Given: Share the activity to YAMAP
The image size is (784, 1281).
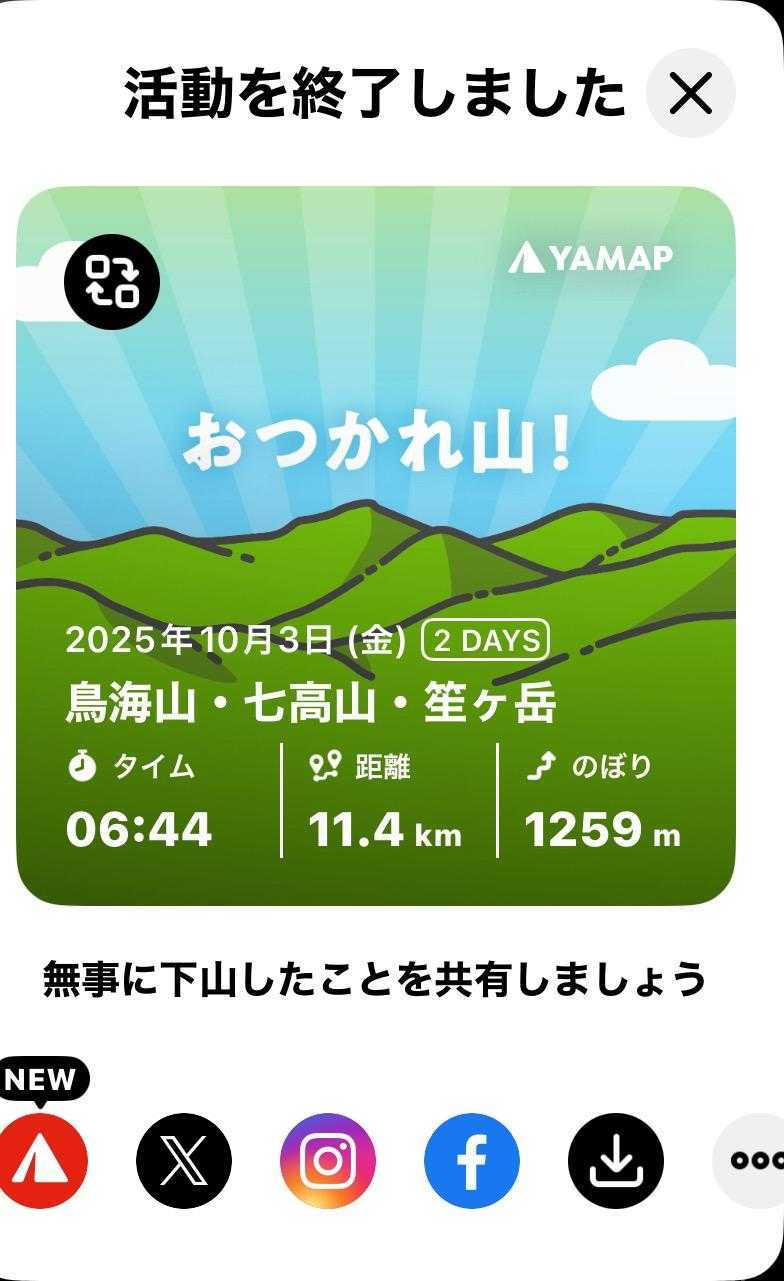Looking at the screenshot, I should [42, 1161].
